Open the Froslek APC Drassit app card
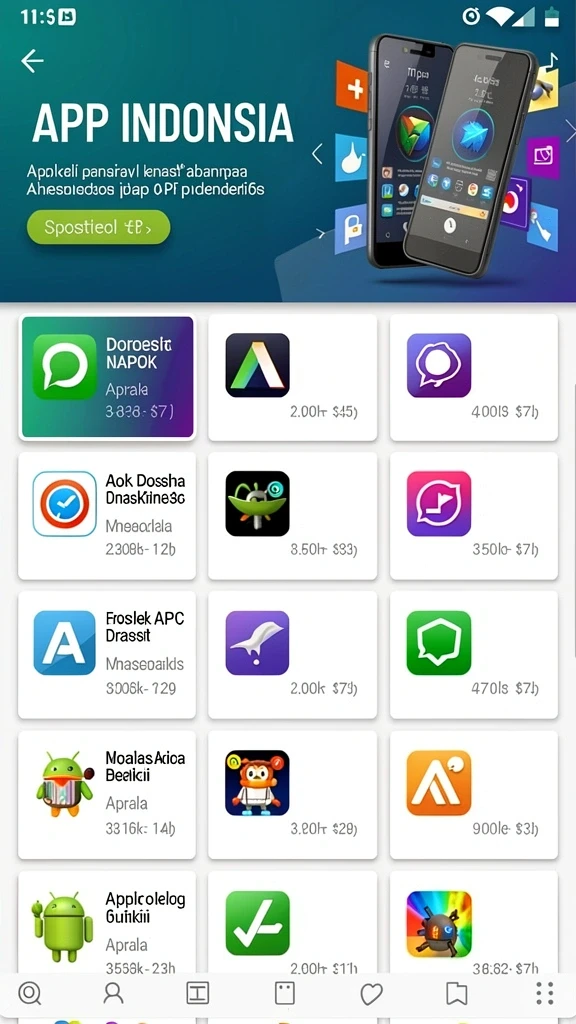576x1024 pixels. (107, 654)
